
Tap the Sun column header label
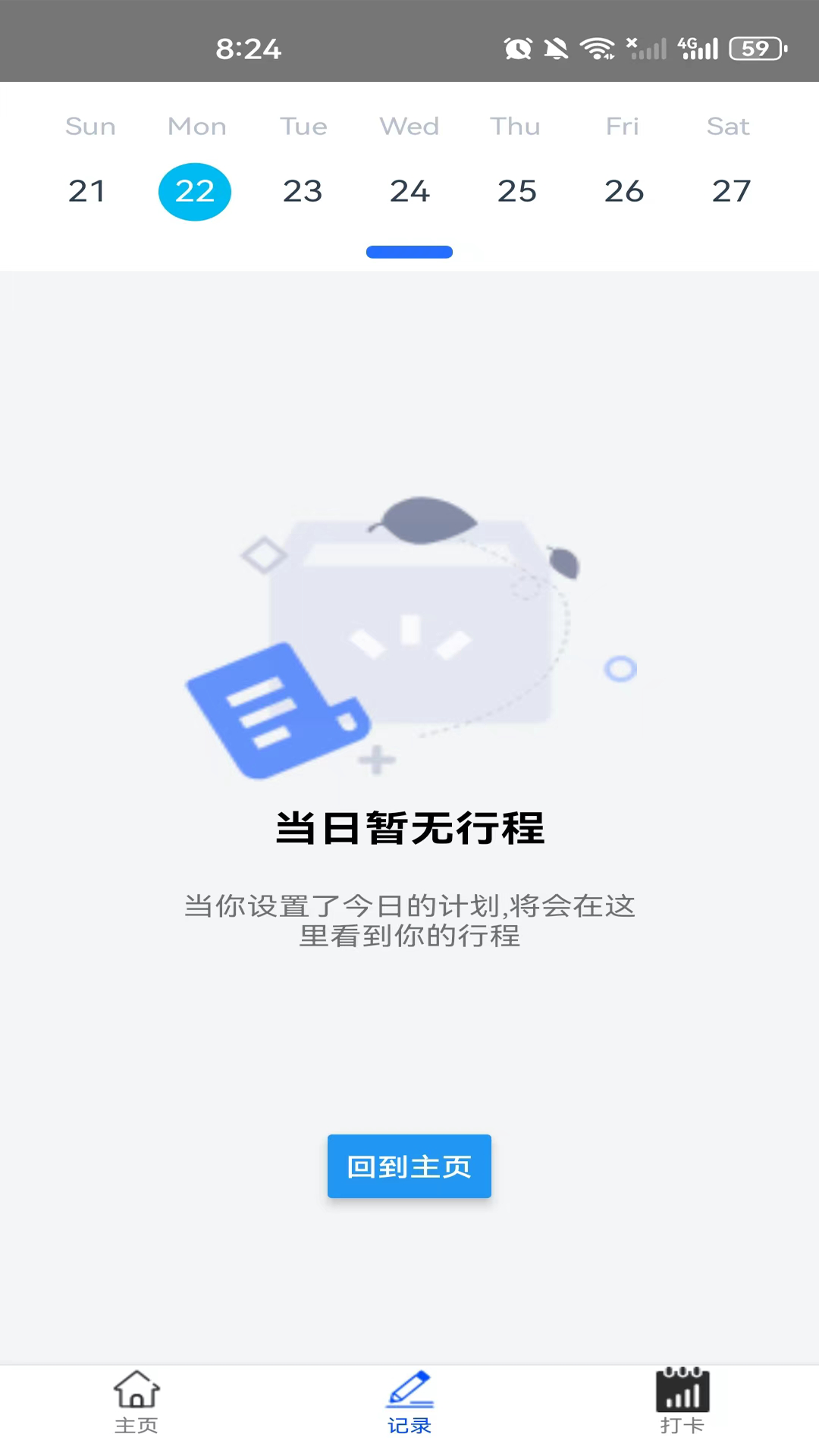tap(90, 127)
